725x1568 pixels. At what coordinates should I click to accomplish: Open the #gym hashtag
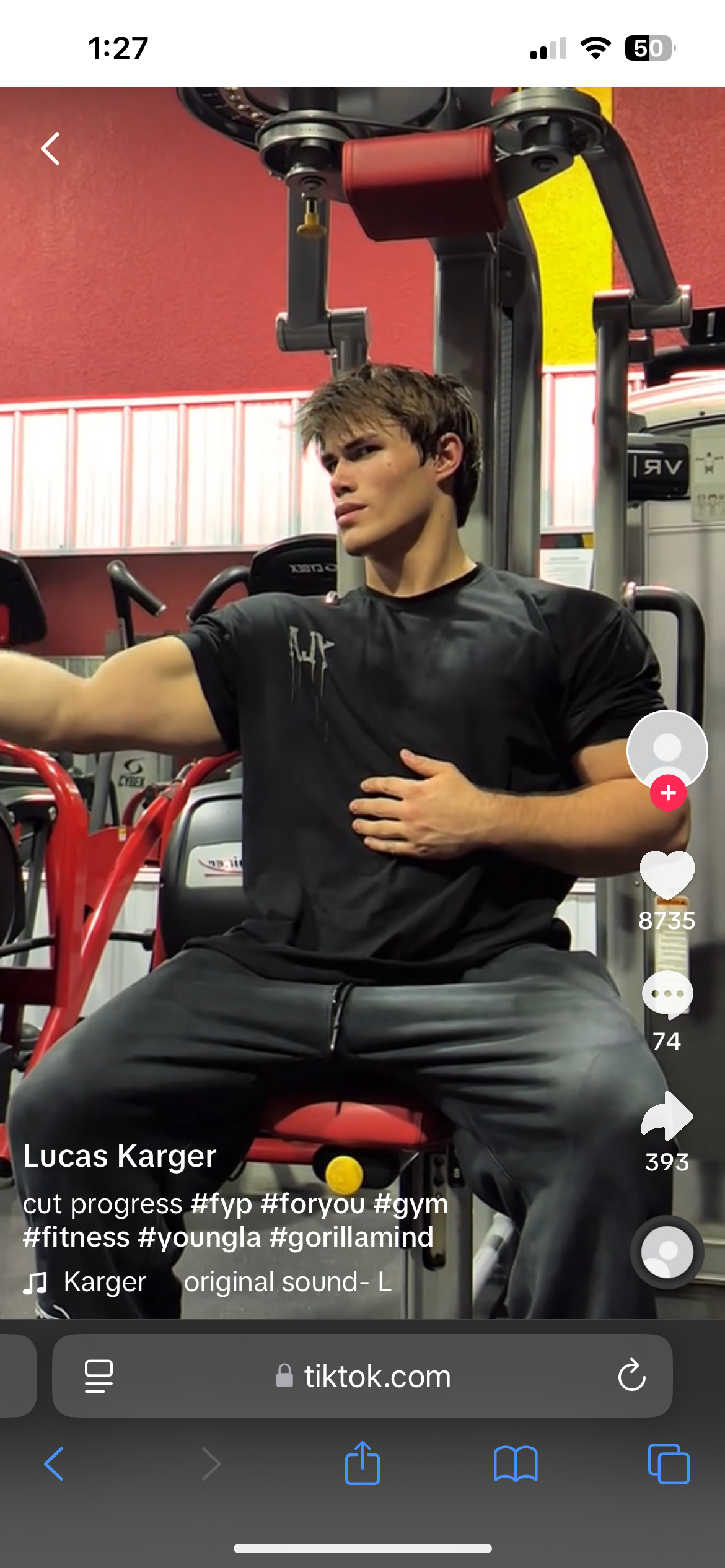tap(410, 1204)
